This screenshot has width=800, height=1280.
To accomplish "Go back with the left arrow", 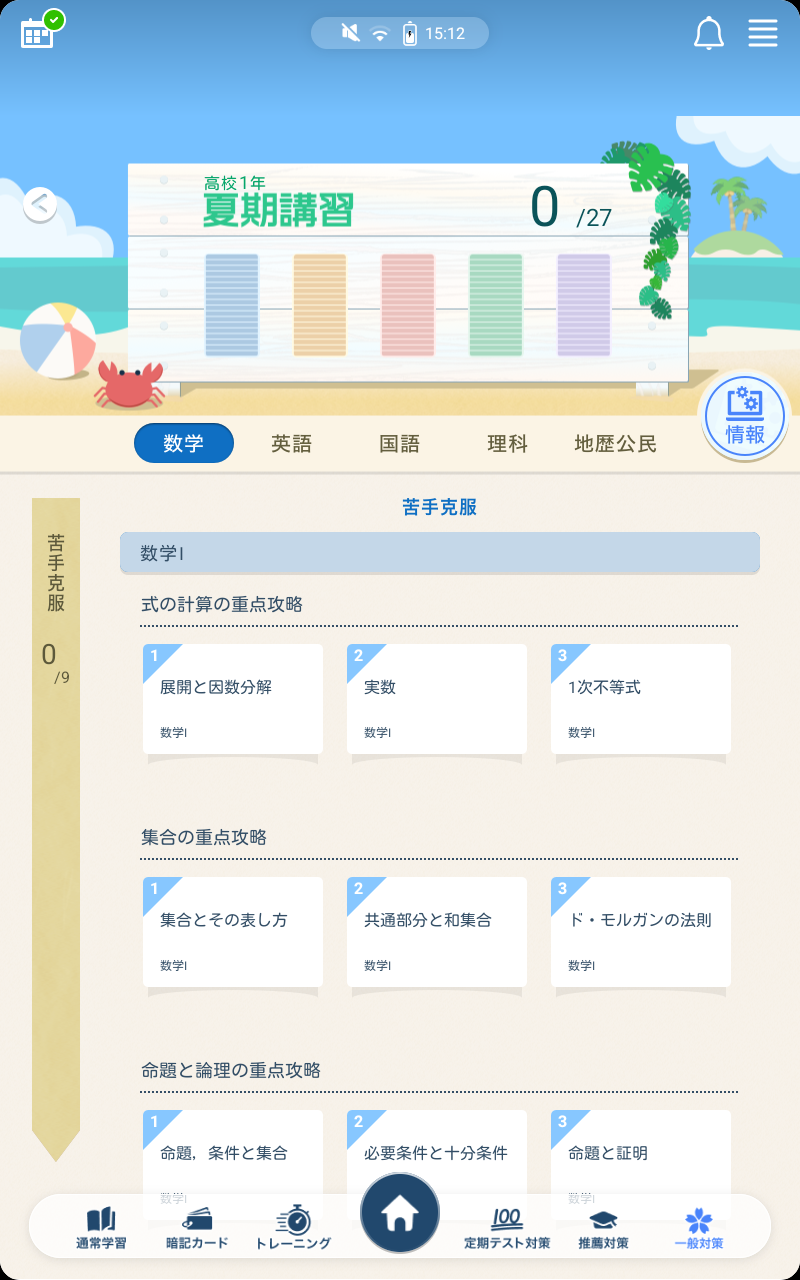I will (40, 205).
